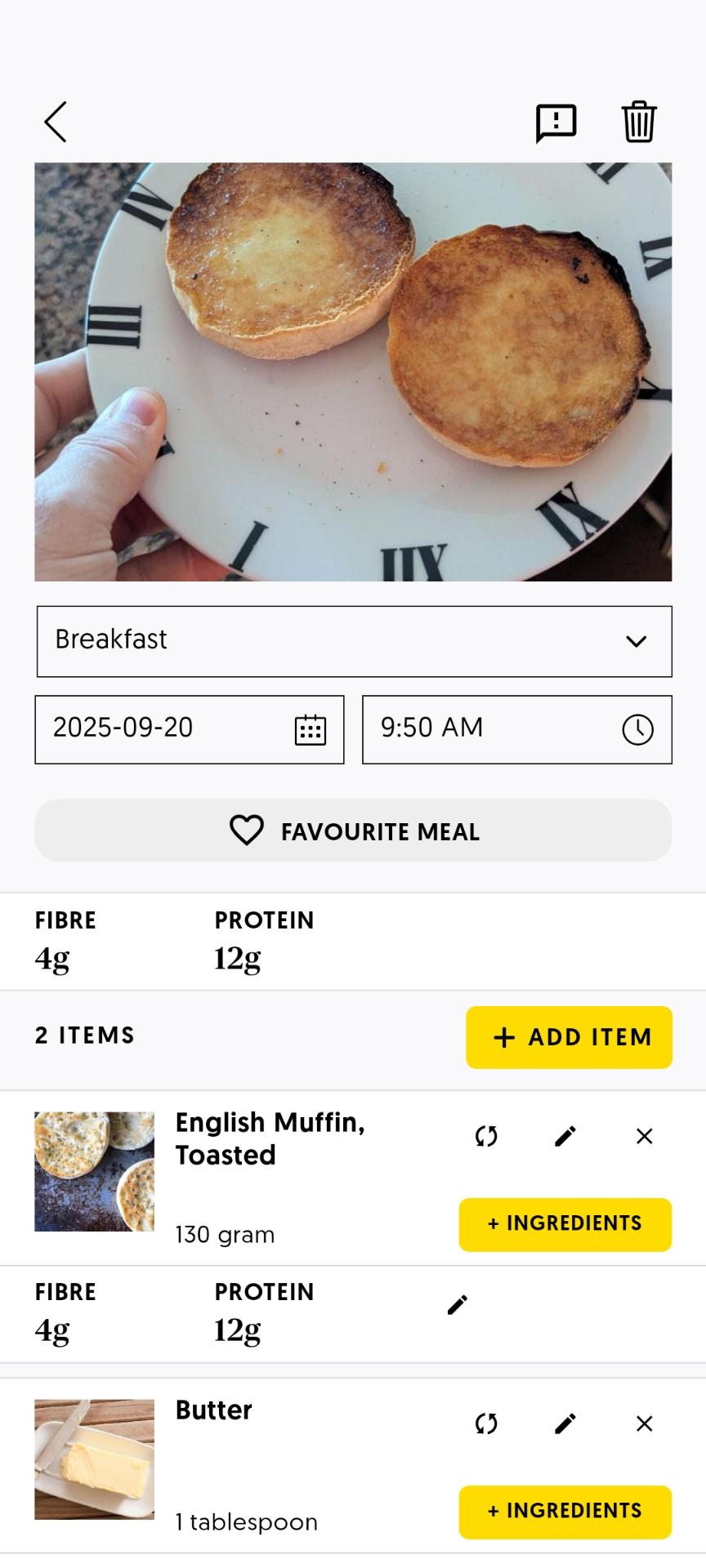Swap the Butter item

486,1423
